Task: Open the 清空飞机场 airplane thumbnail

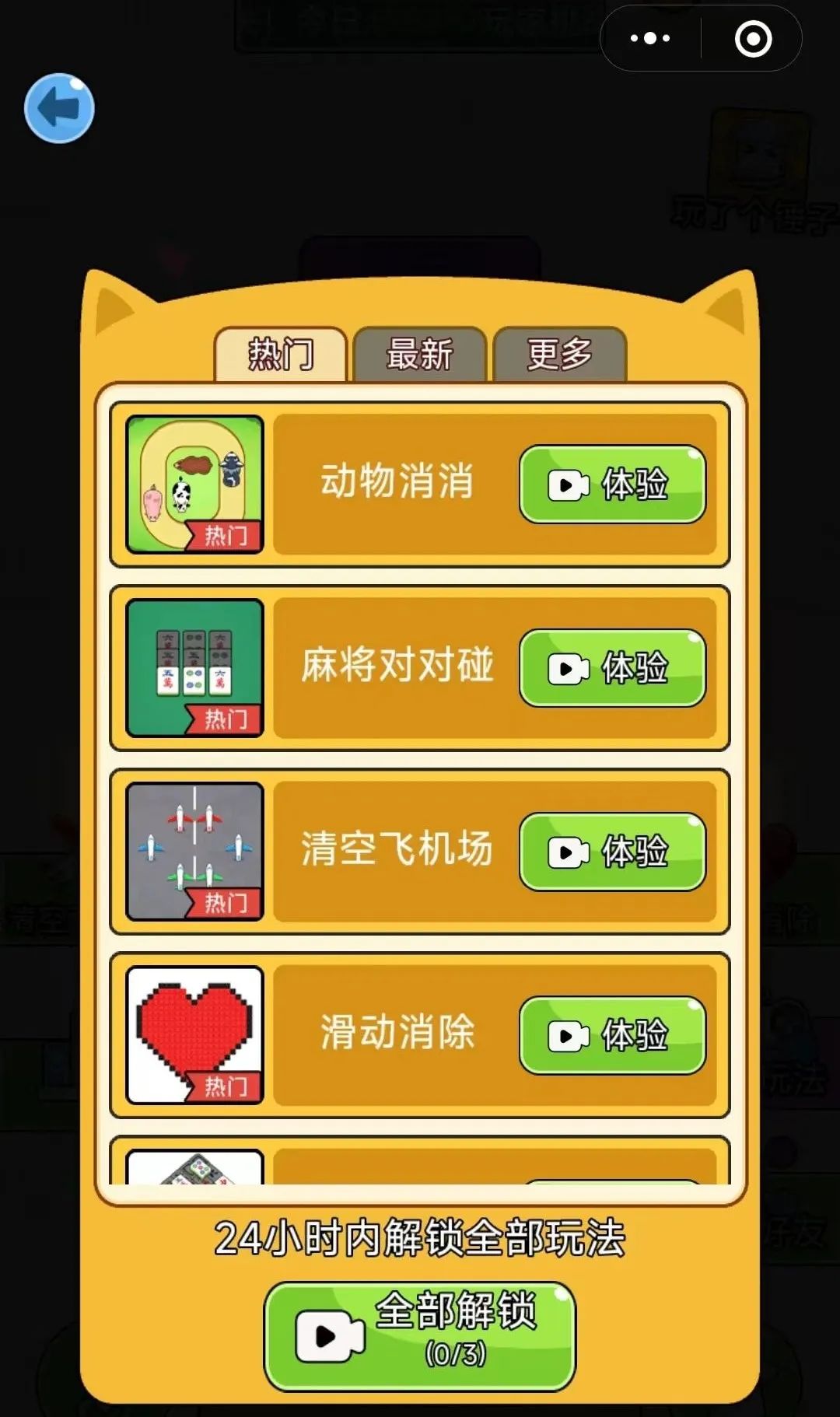Action: pyautogui.click(x=194, y=852)
